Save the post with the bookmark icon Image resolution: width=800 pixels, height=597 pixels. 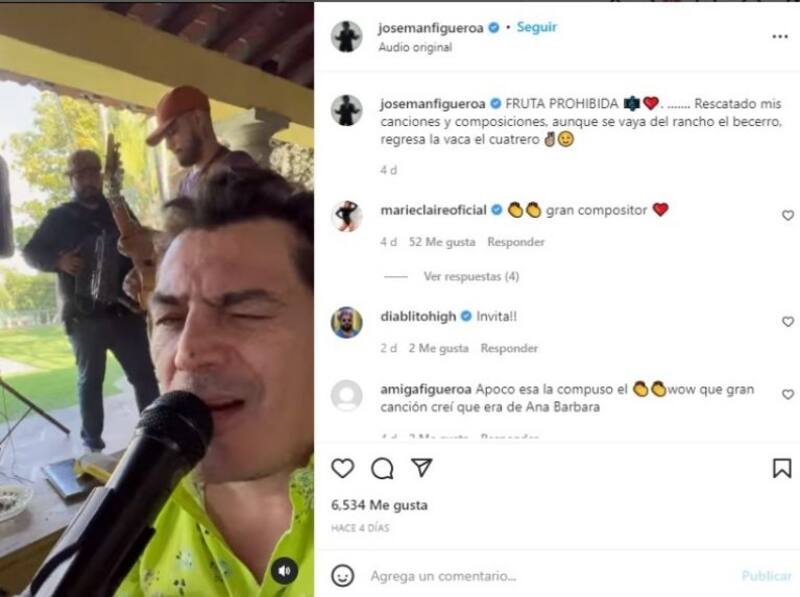782,468
